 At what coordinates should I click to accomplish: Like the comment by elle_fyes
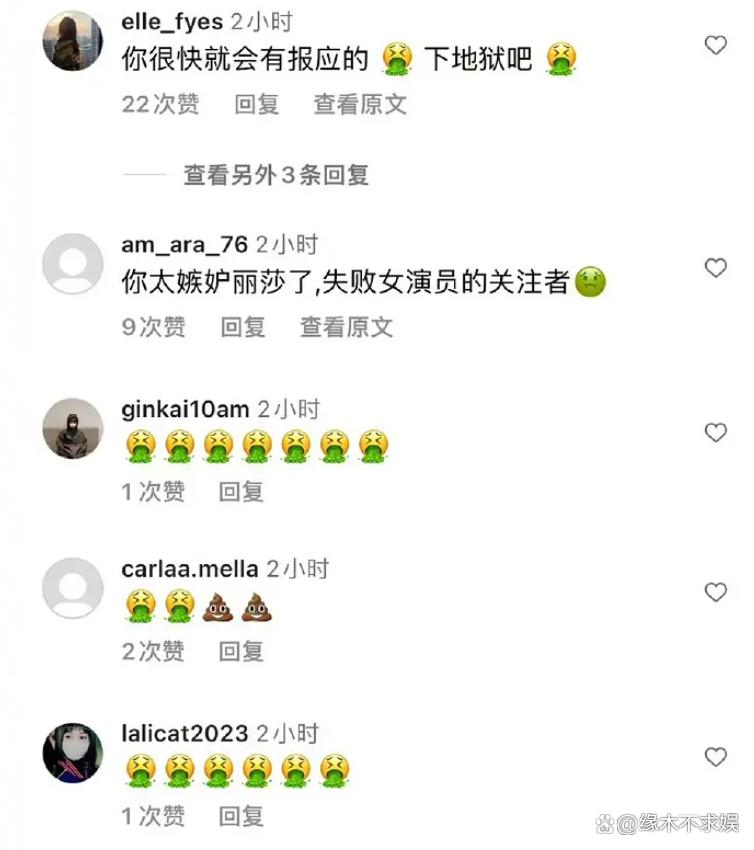[715, 45]
